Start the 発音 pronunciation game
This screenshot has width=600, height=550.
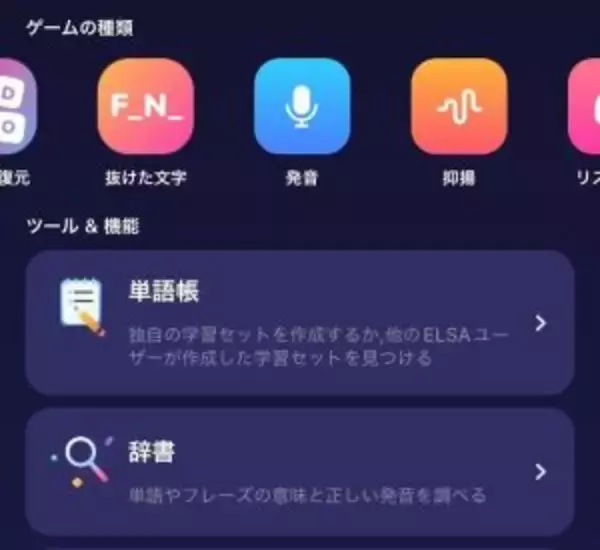[302, 106]
